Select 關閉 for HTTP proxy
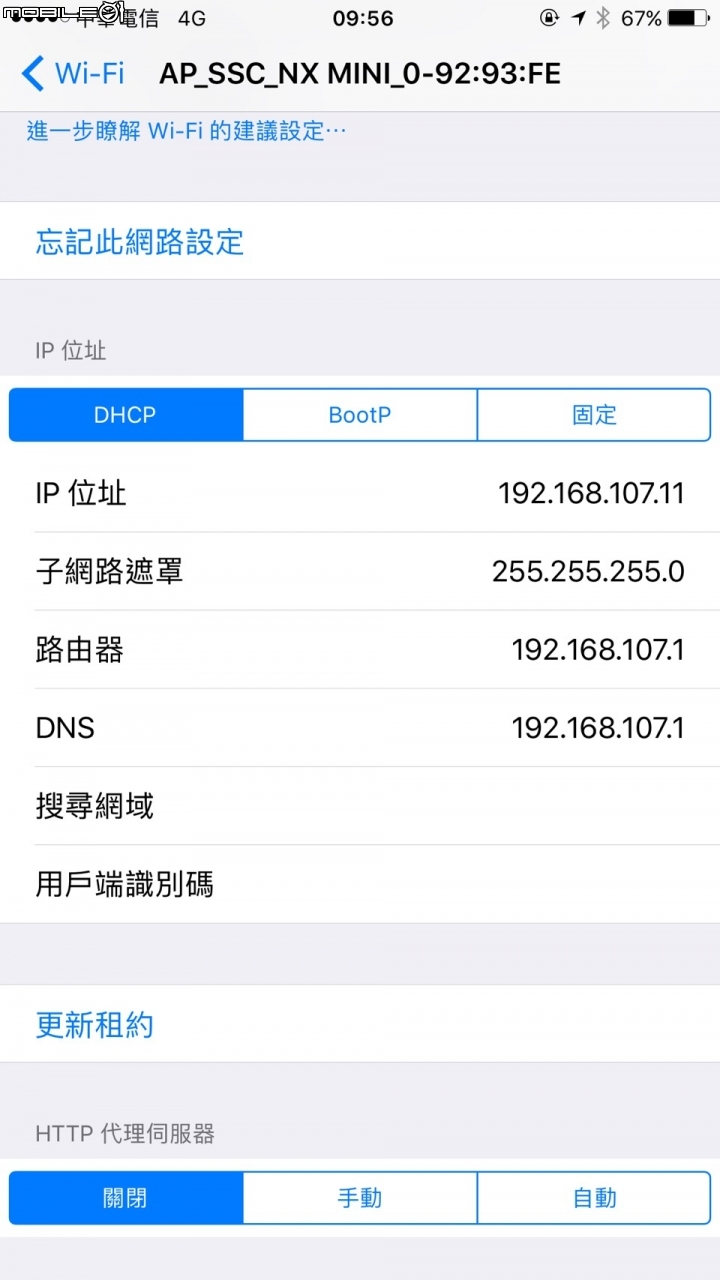The width and height of the screenshot is (720, 1280). [126, 1198]
